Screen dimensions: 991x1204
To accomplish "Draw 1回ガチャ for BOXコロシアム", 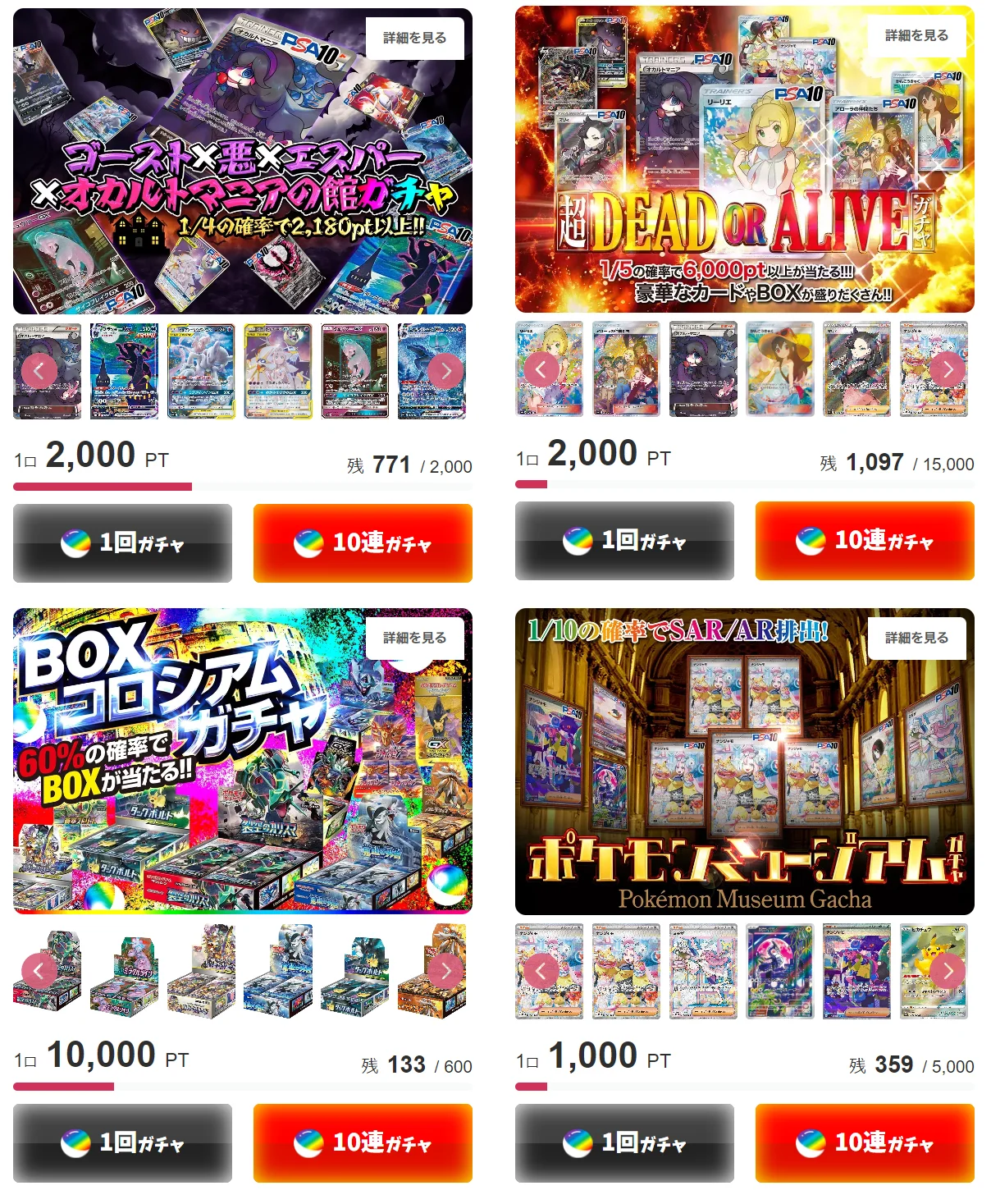I will click(x=122, y=1142).
